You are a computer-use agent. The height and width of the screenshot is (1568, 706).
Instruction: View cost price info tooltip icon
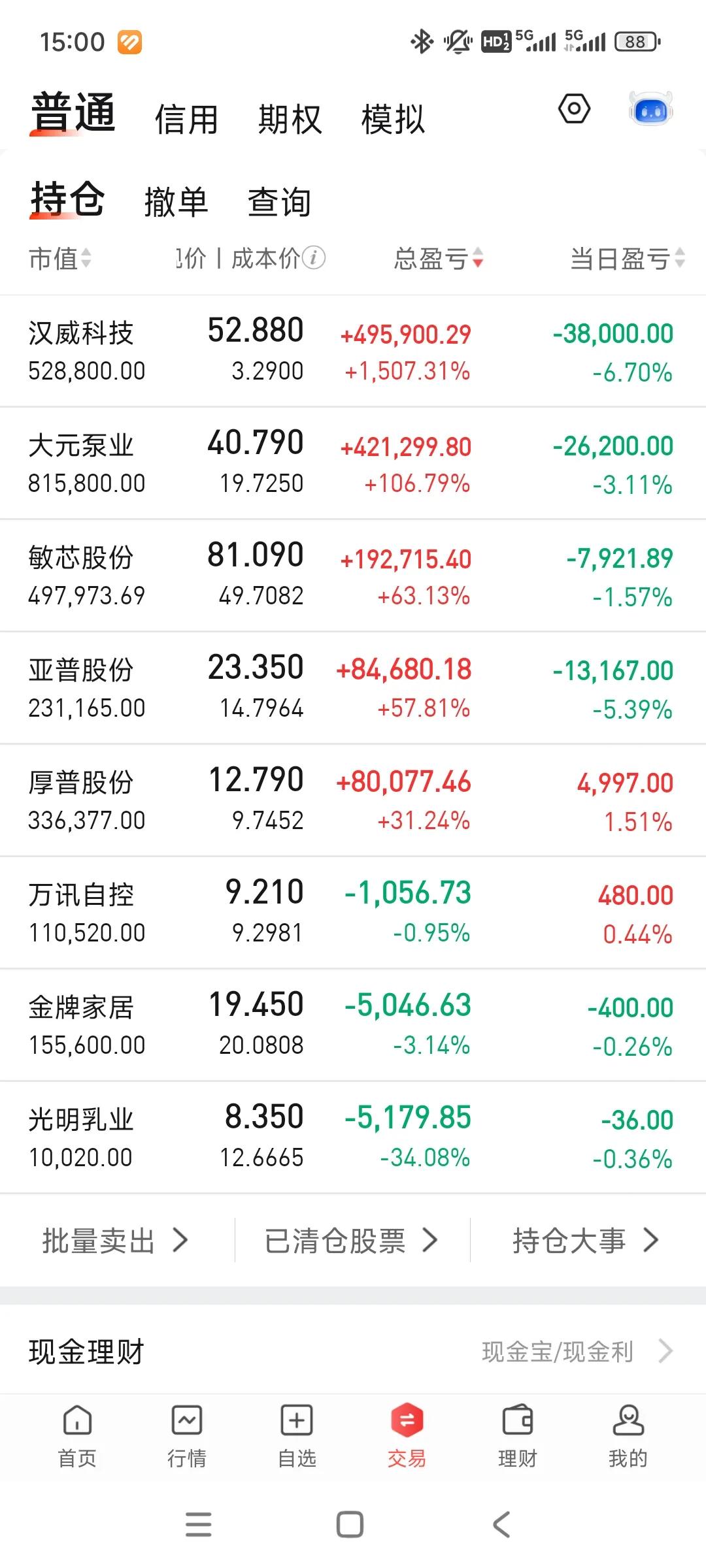(x=316, y=257)
